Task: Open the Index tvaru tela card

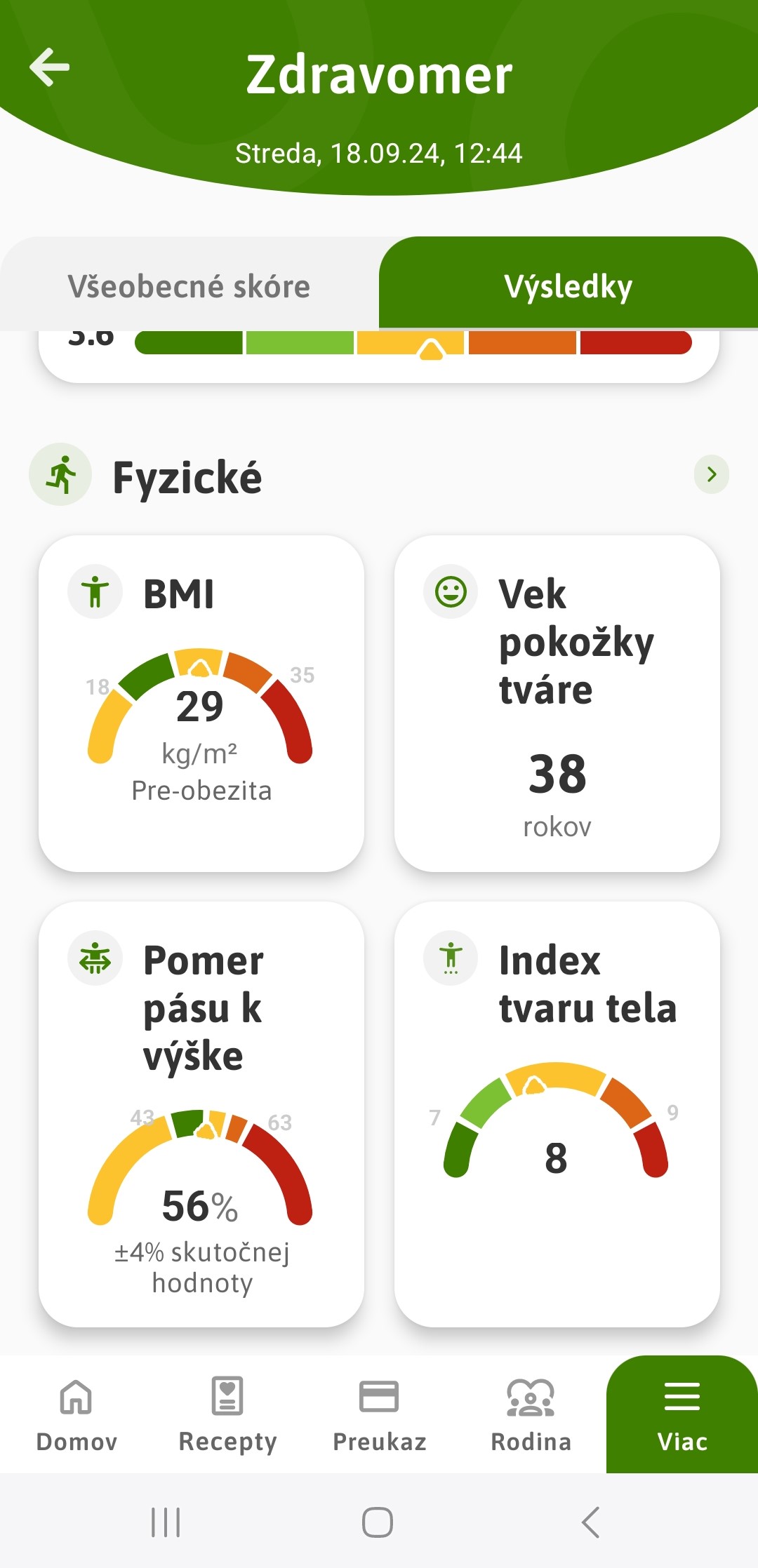Action: tap(557, 1113)
